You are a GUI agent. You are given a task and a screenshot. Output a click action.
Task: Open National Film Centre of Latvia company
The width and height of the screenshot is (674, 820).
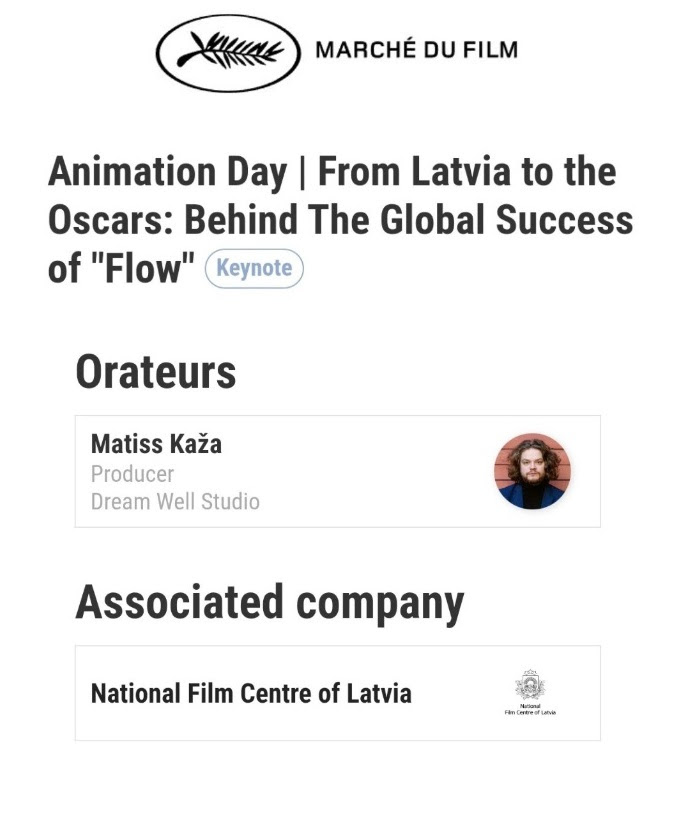[x=336, y=693]
